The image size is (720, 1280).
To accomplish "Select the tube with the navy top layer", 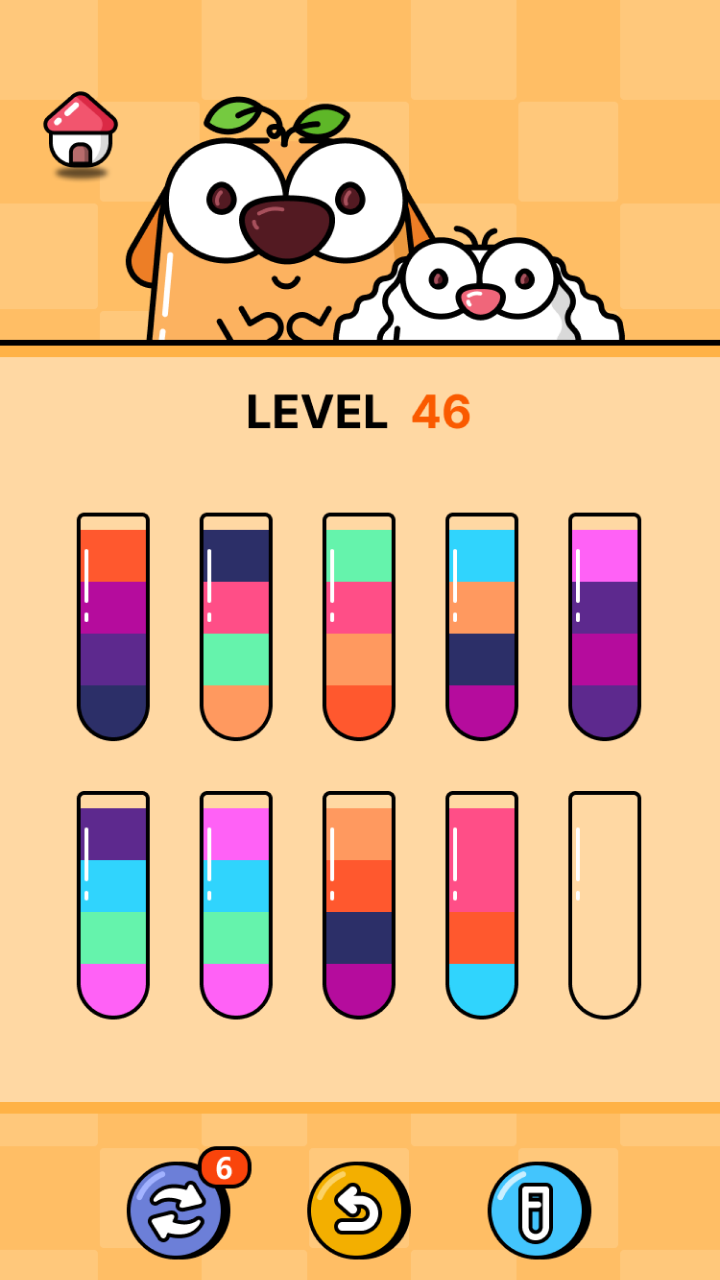I will pyautogui.click(x=236, y=627).
